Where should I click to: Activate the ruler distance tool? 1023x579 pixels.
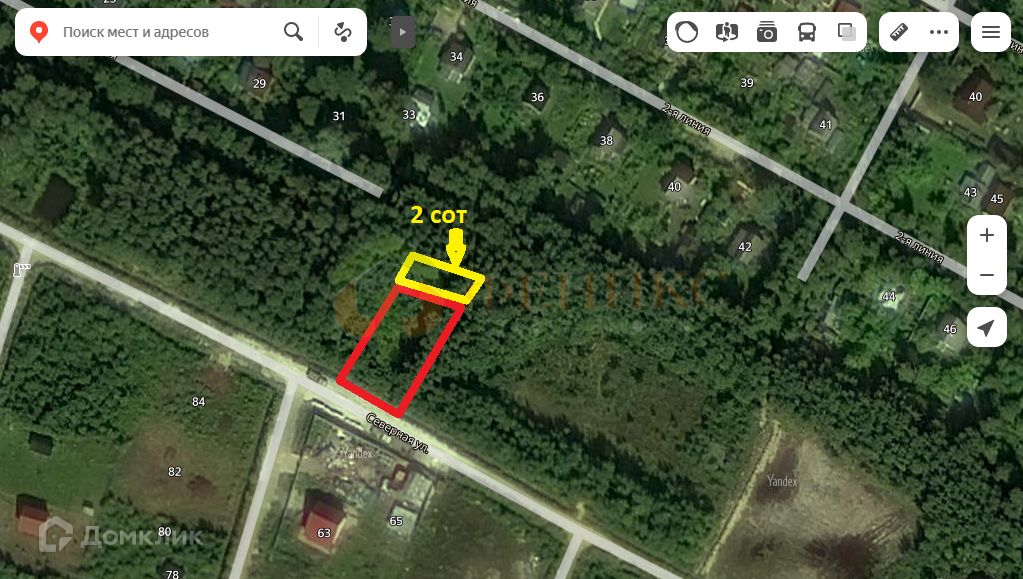[898, 32]
